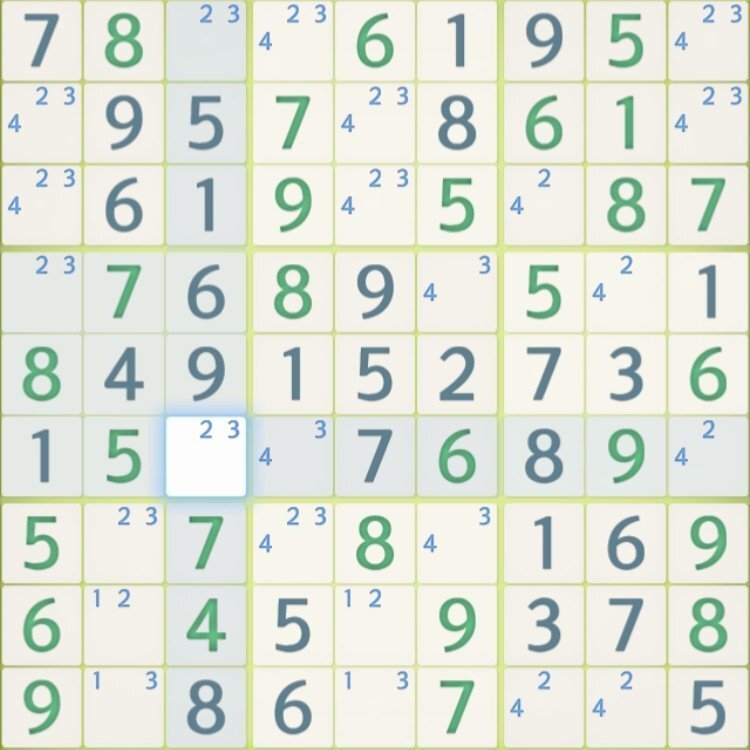Image resolution: width=750 pixels, height=750 pixels.
Task: Select empty cell after 8 9 in row six
Action: [x=708, y=457]
